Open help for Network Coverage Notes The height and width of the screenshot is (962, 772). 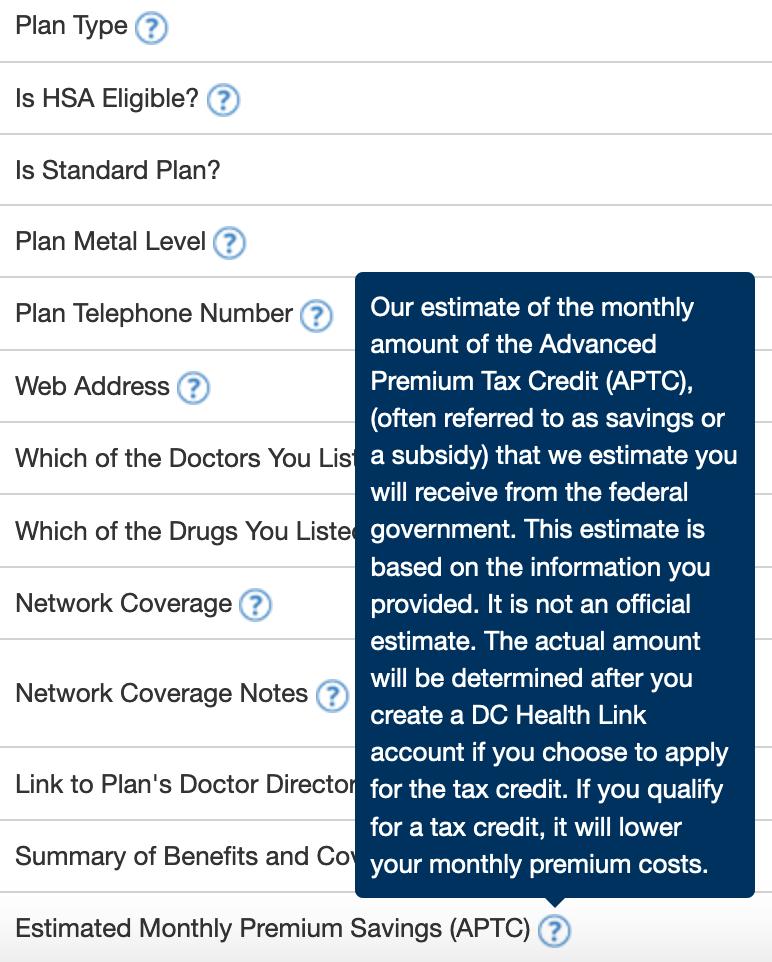click(332, 696)
